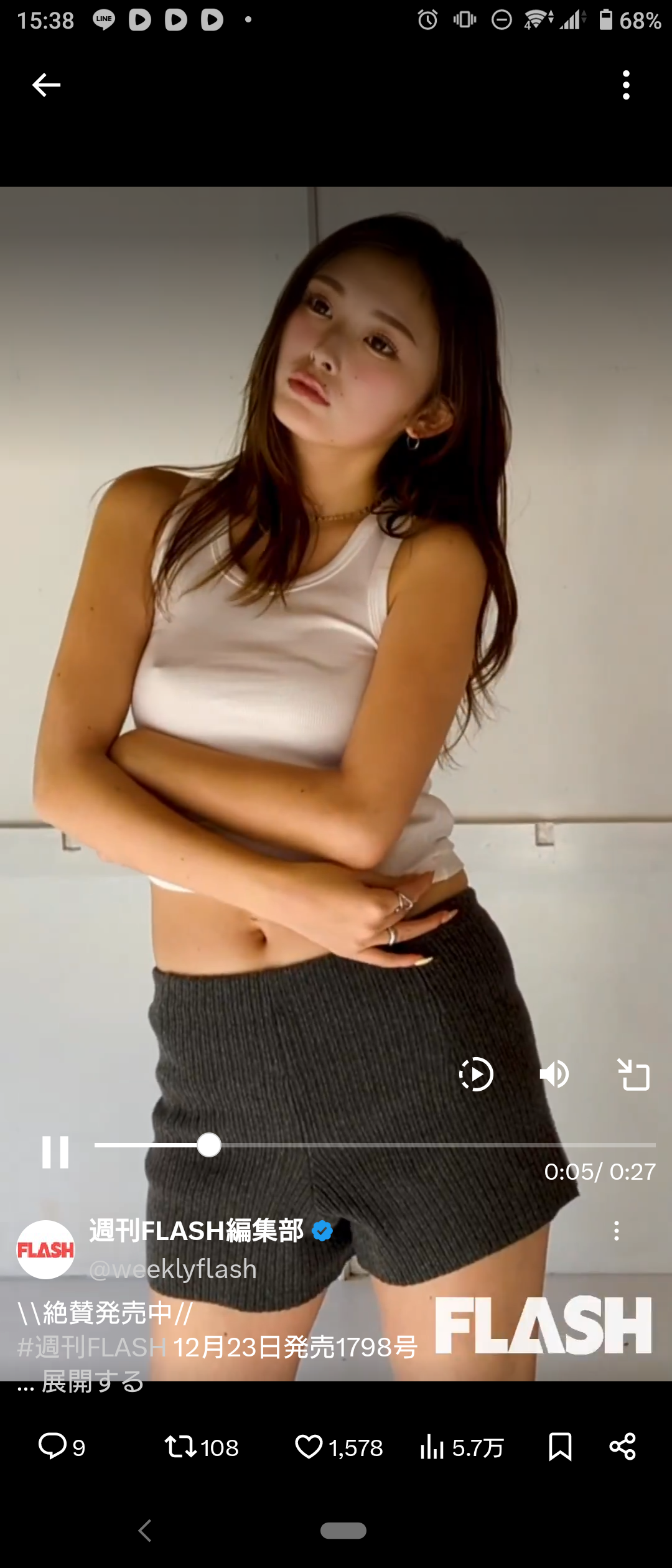
Task: Open the FLASH profile avatar
Action: click(45, 1249)
